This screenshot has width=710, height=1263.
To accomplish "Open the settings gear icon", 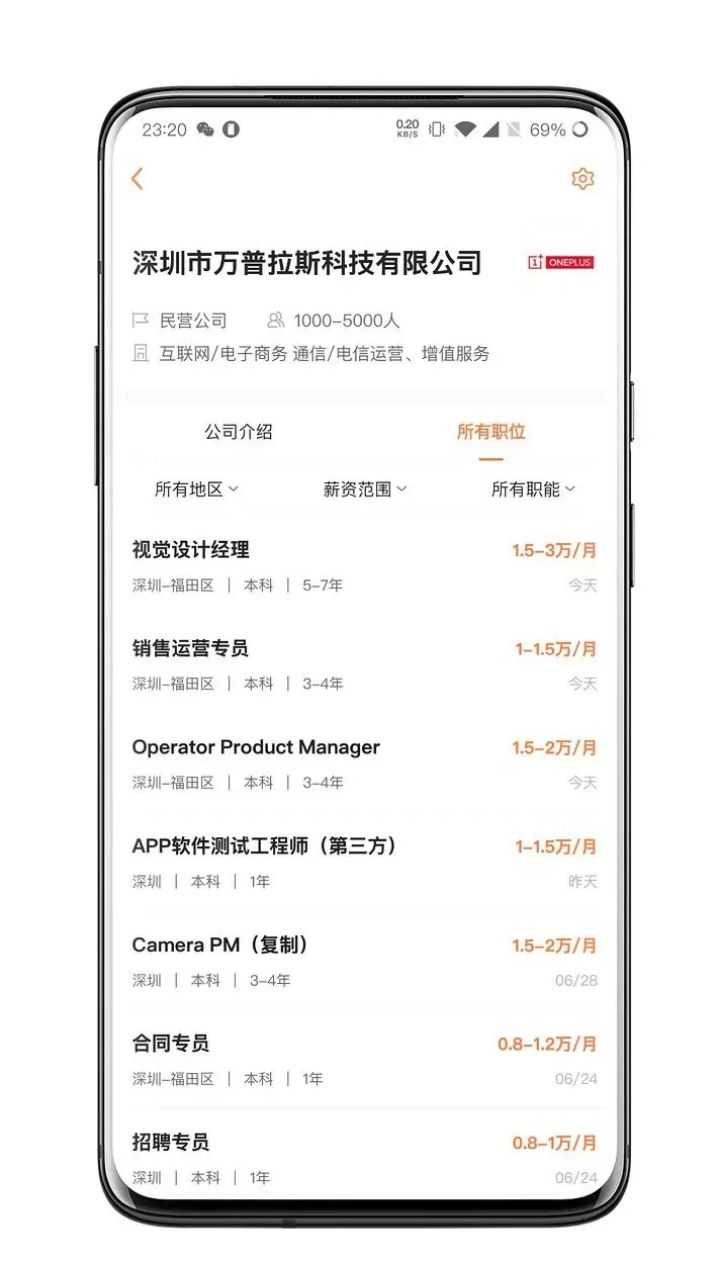I will (582, 179).
